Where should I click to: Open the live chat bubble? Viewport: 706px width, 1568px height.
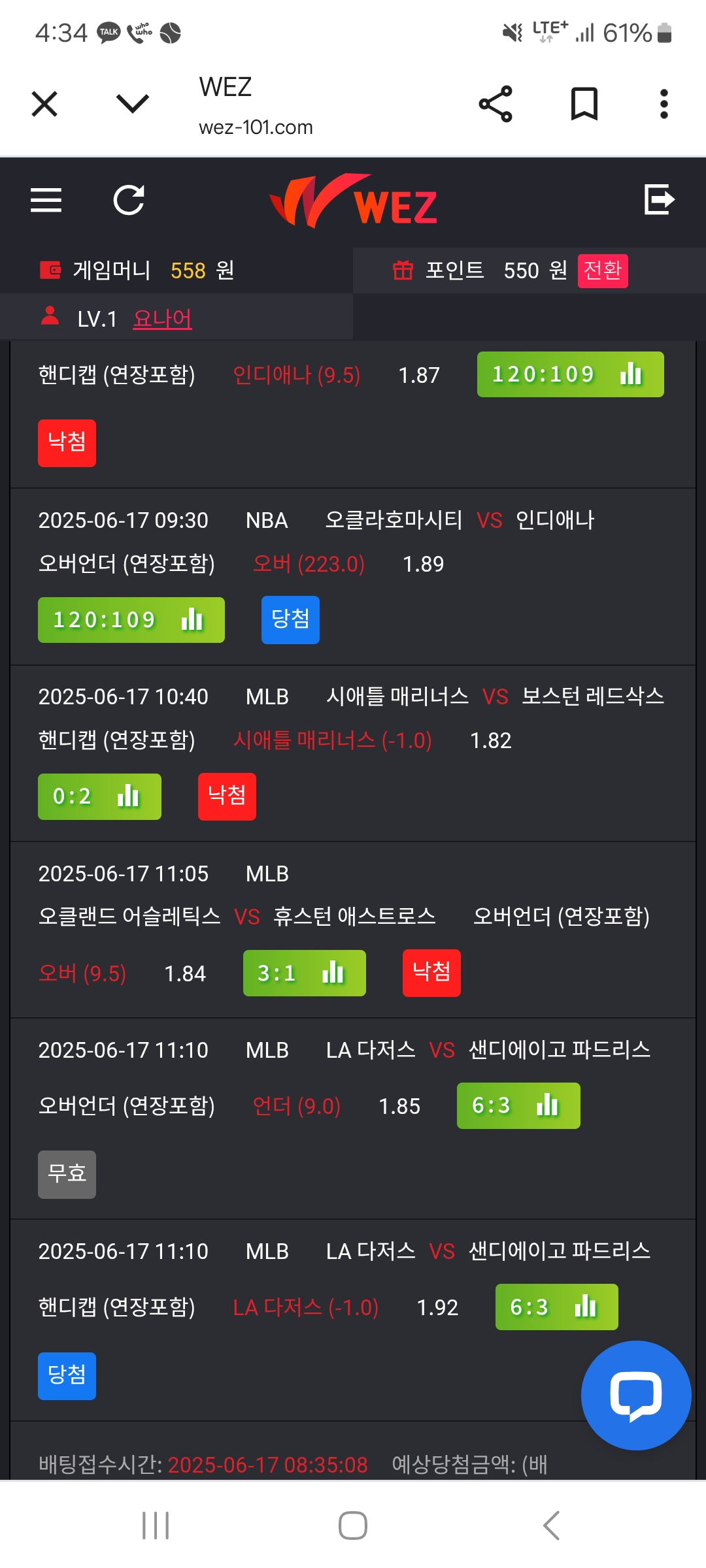pos(635,1395)
